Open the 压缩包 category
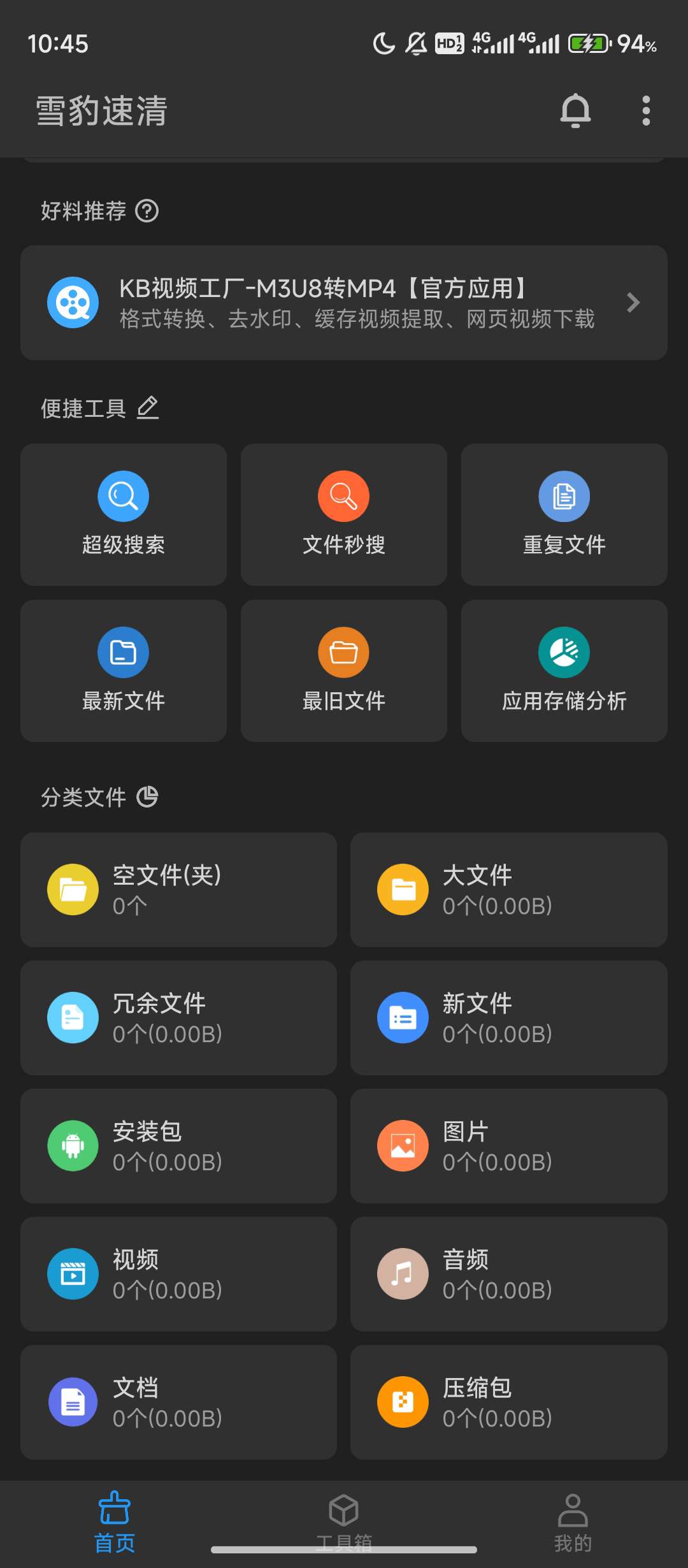This screenshot has height=1568, width=688. pos(508,1402)
